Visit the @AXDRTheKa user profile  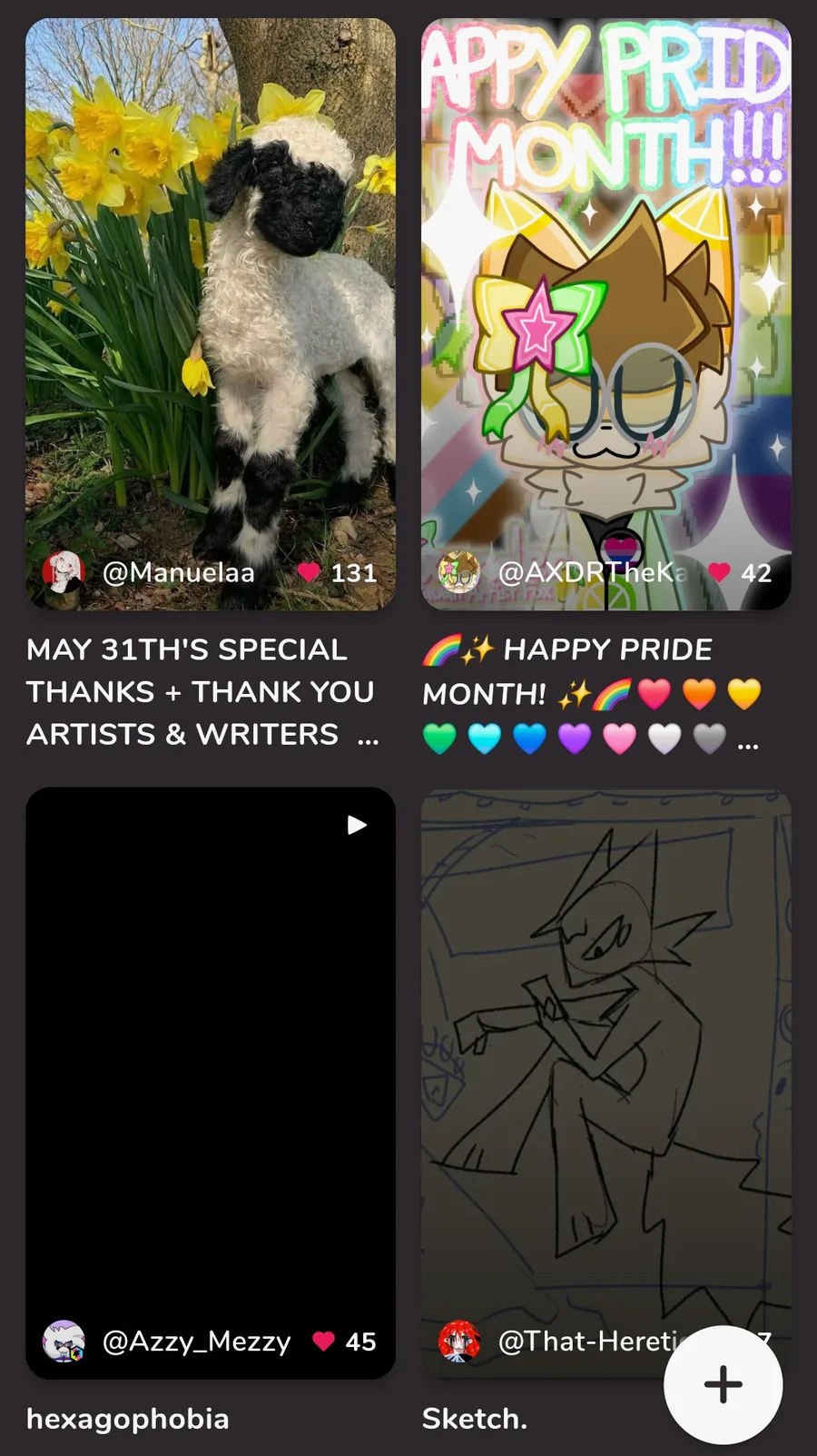pyautogui.click(x=592, y=572)
